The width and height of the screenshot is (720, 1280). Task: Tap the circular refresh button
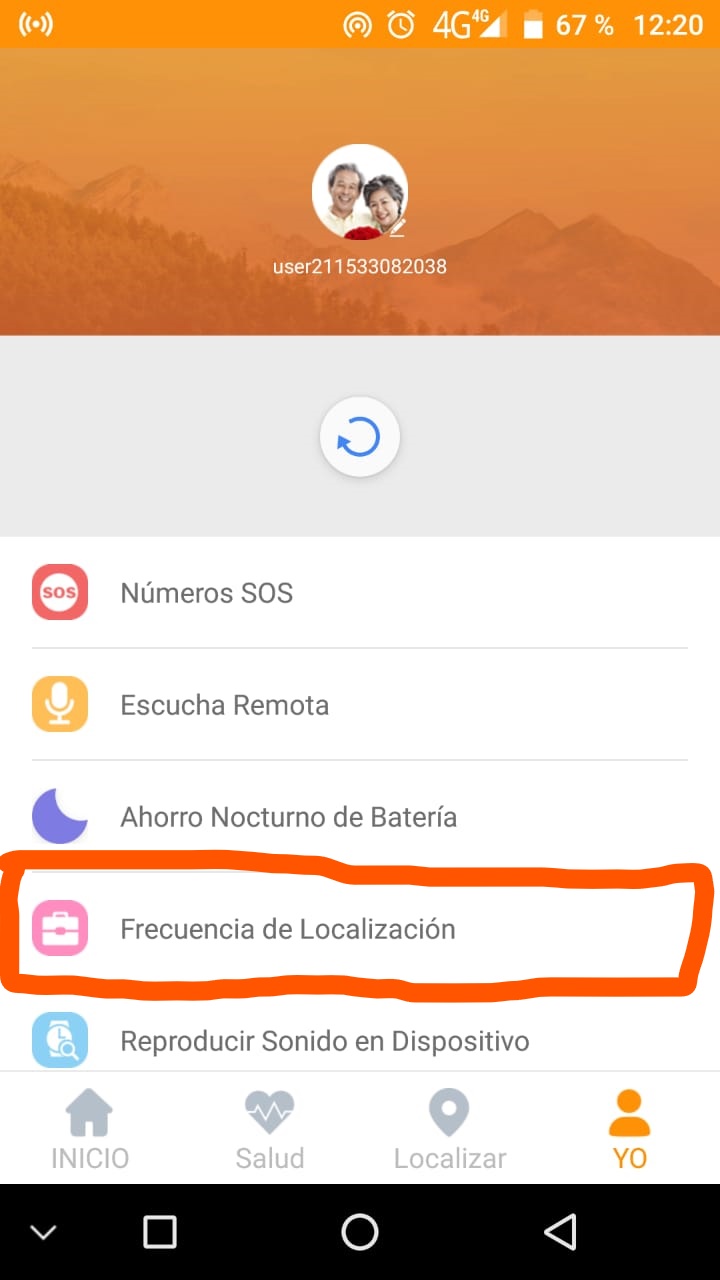360,438
